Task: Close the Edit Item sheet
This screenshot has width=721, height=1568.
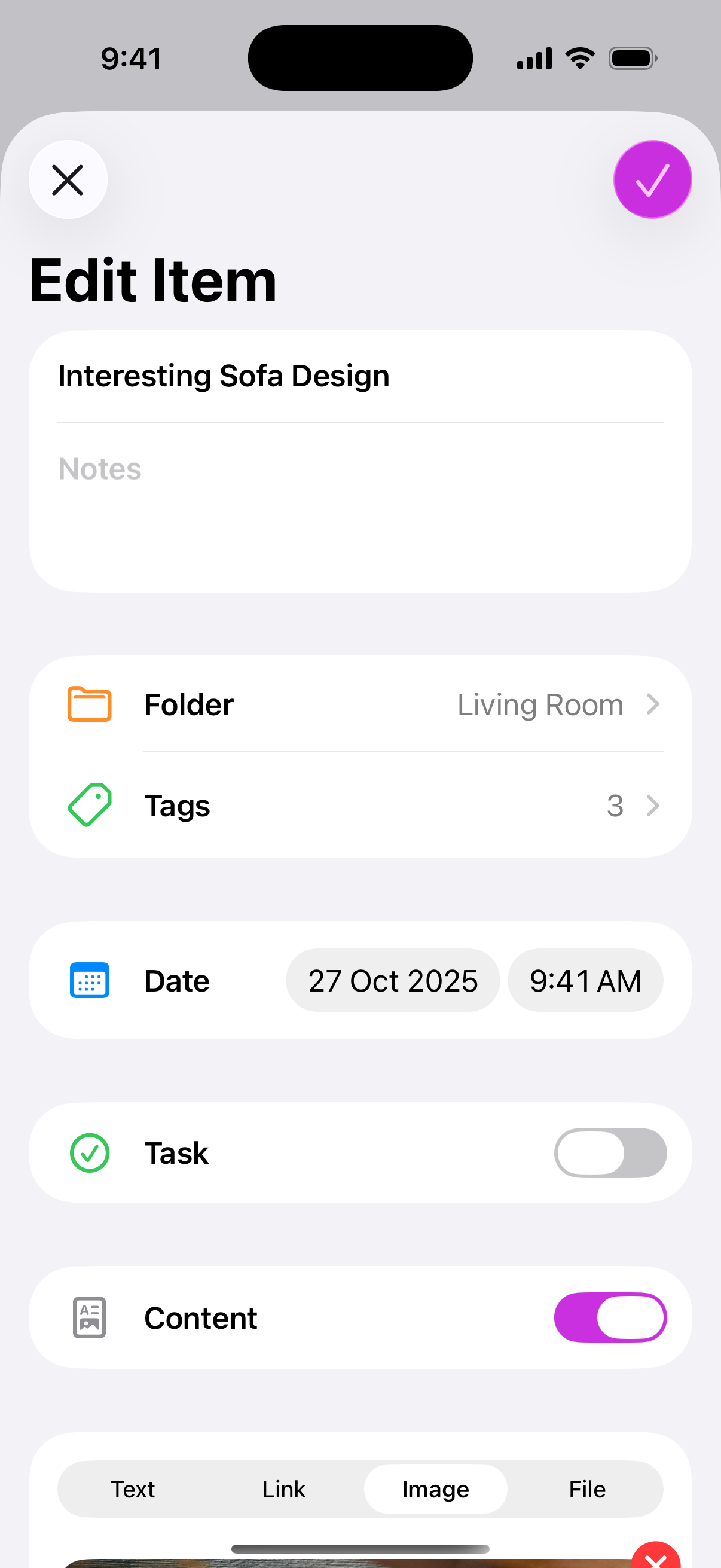Action: (x=68, y=180)
